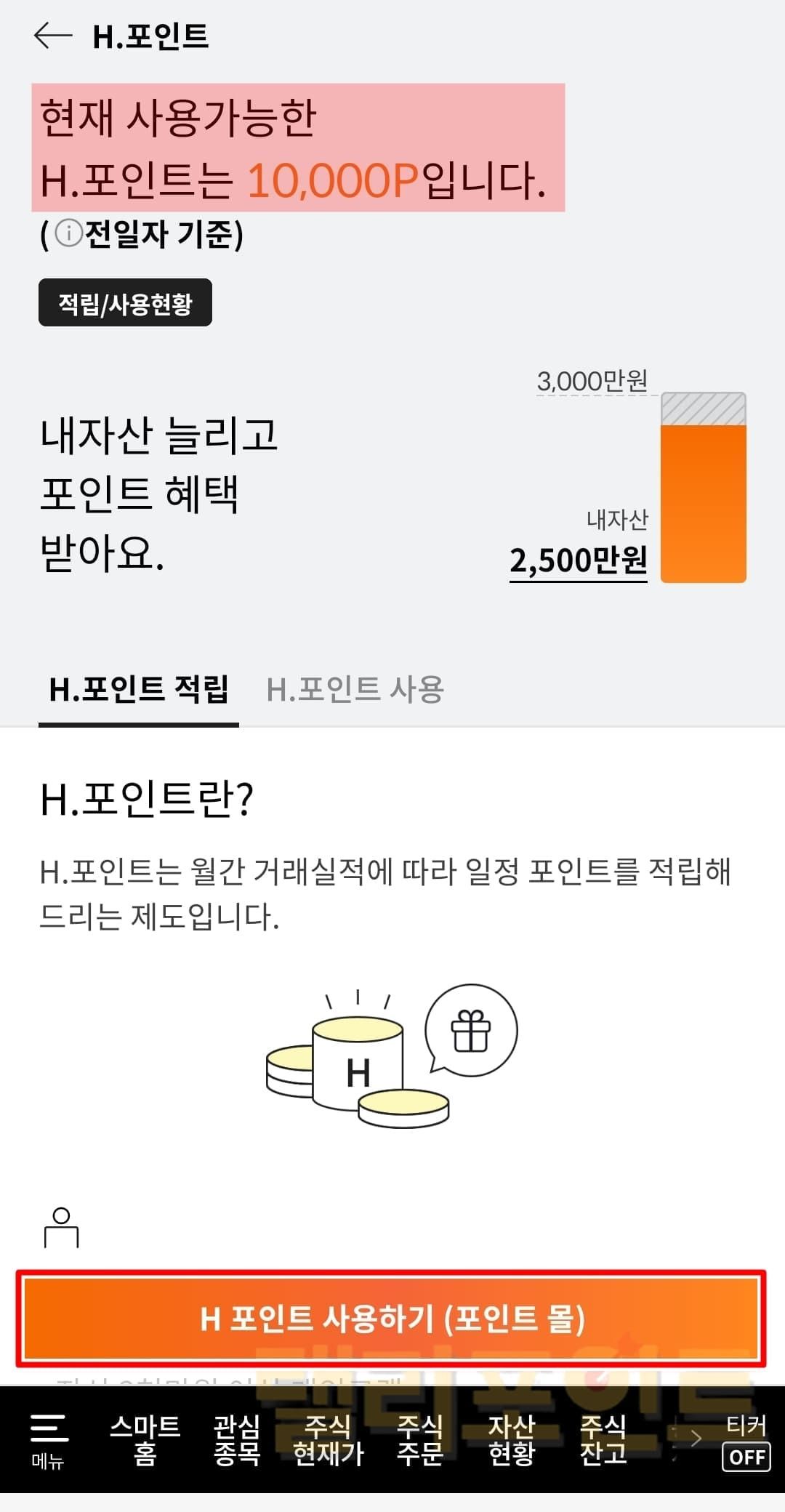Image resolution: width=785 pixels, height=1512 pixels.
Task: Switch to the H.포인트 사용 tab
Action: tap(355, 689)
